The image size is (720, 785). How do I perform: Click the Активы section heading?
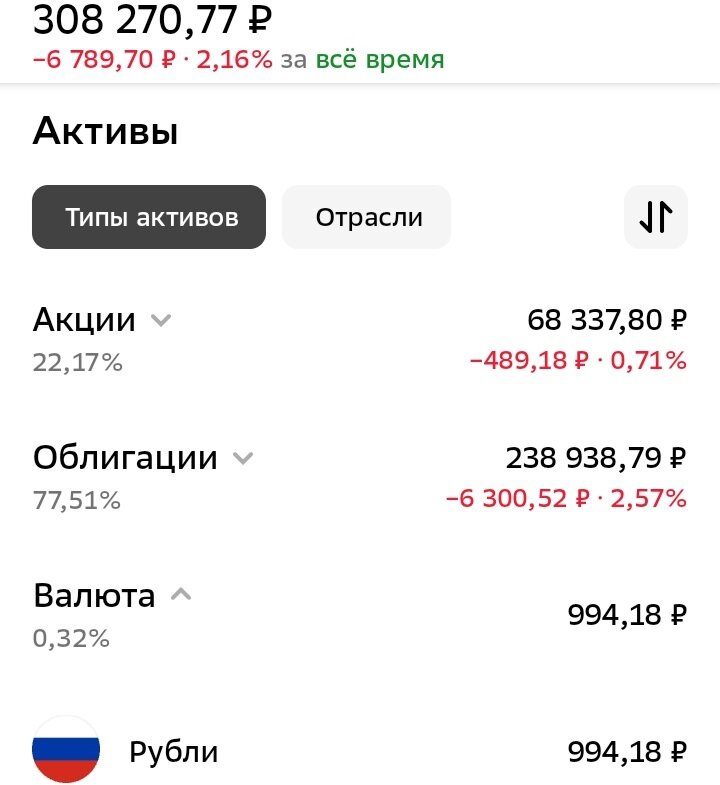[104, 130]
